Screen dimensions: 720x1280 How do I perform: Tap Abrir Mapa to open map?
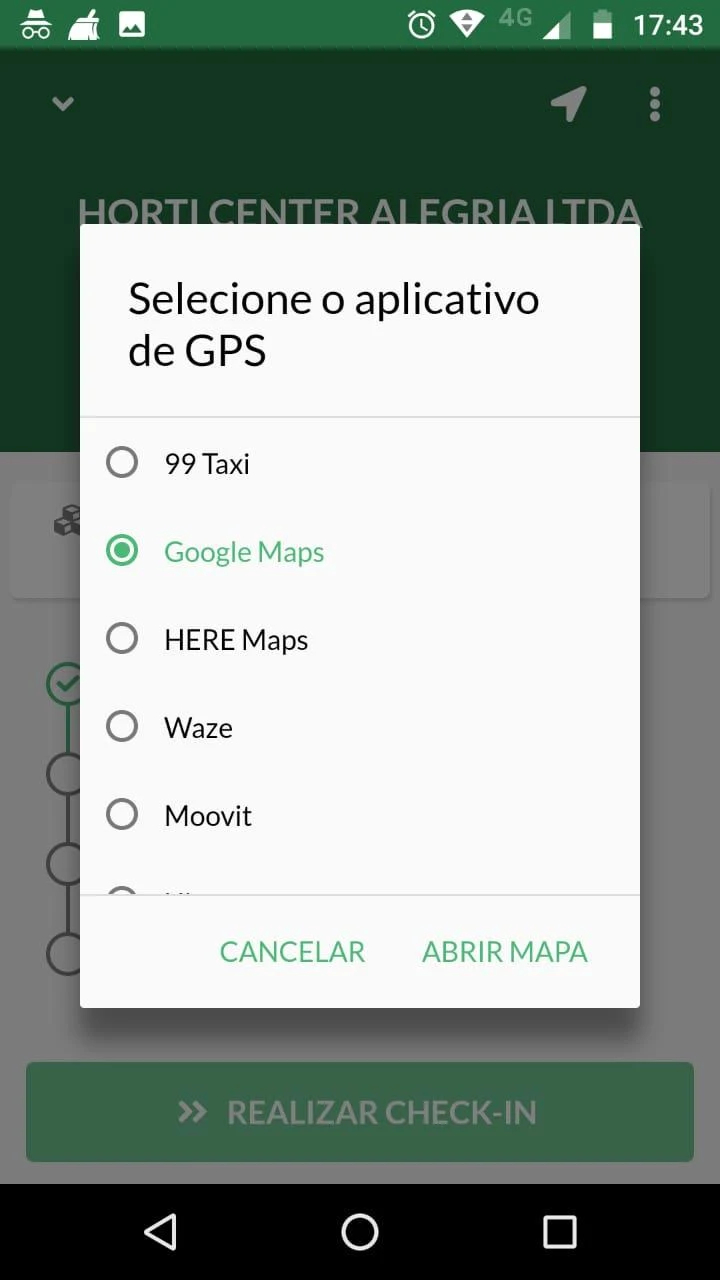504,951
